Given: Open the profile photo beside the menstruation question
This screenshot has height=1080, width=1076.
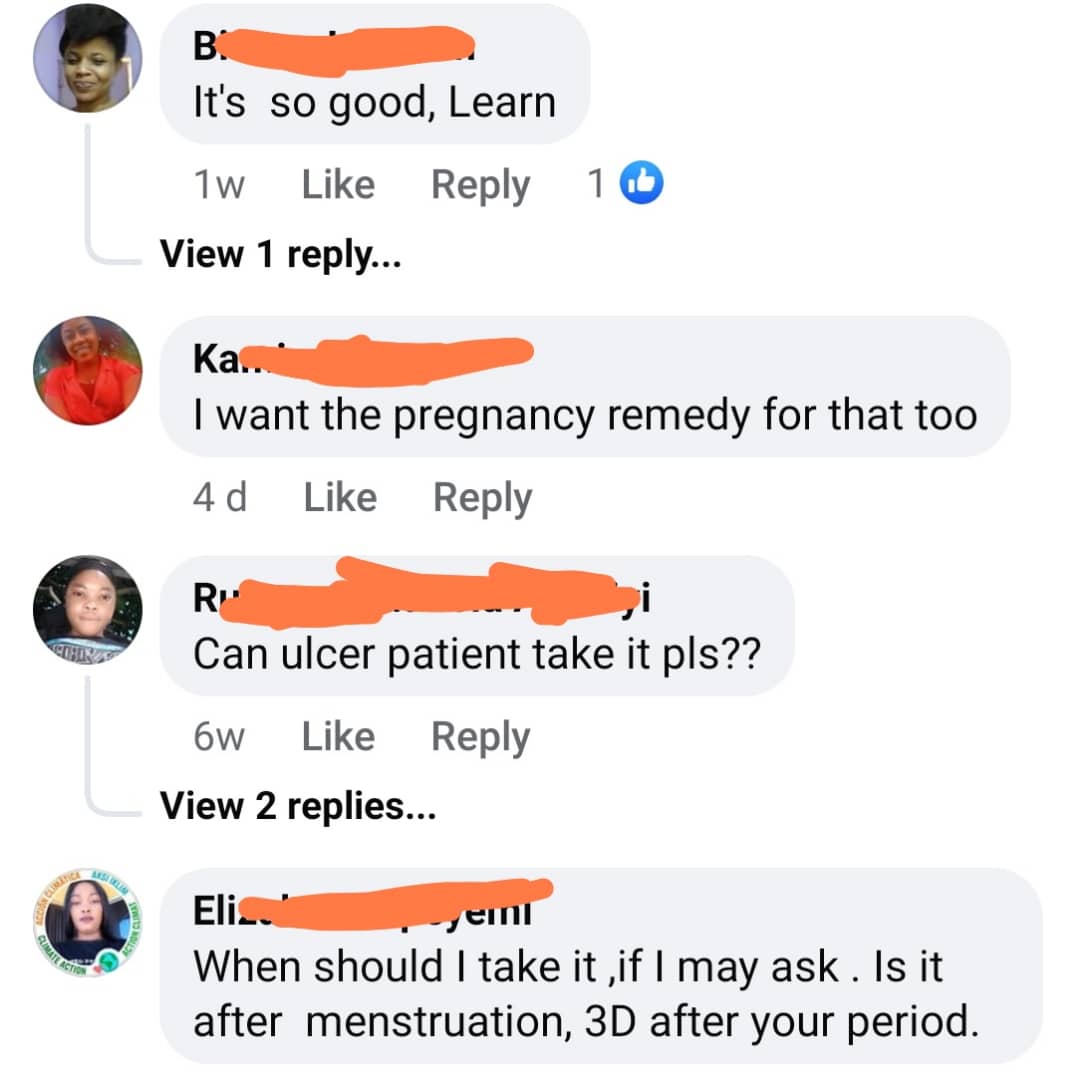Looking at the screenshot, I should (x=88, y=922).
